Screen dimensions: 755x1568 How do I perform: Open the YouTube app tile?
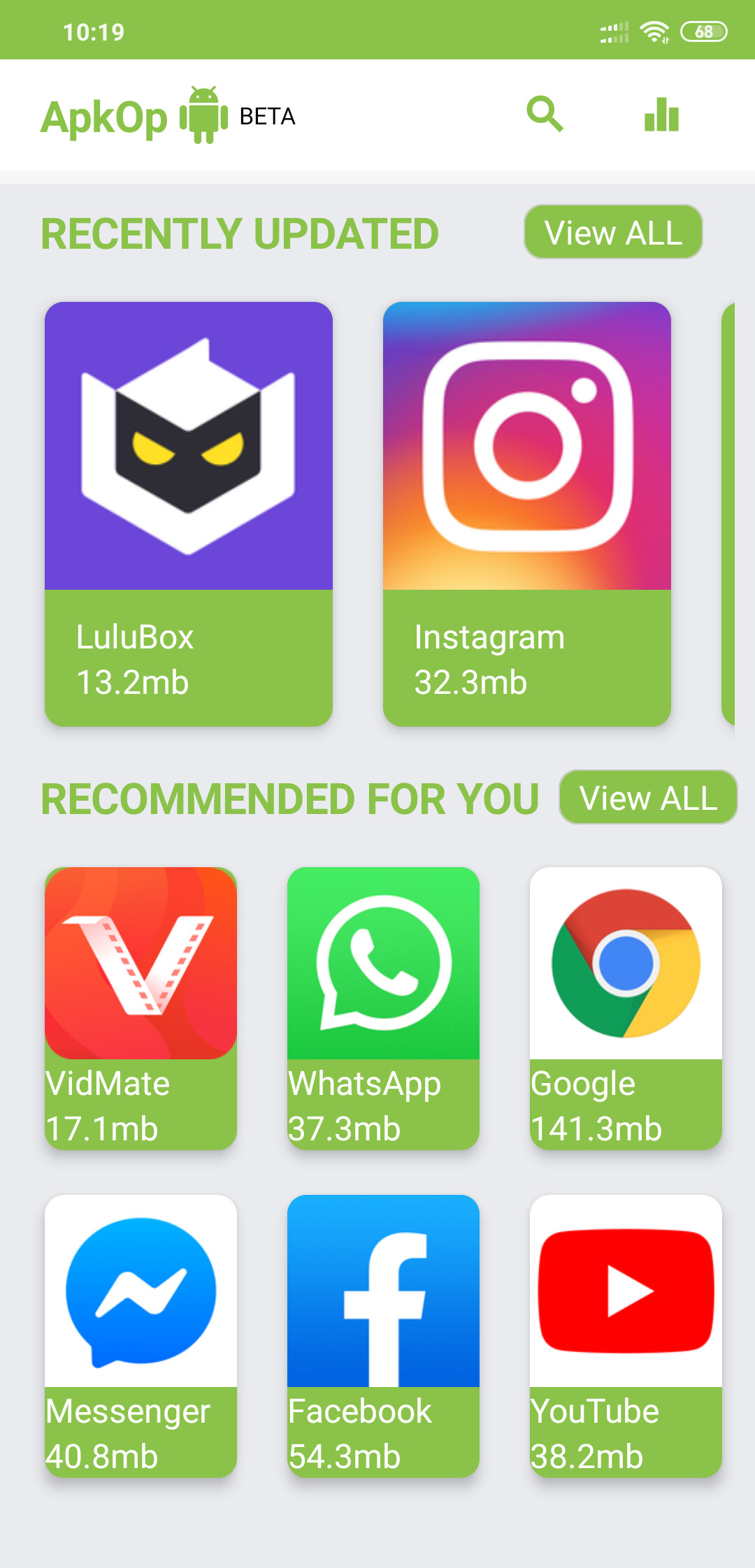click(x=626, y=1336)
